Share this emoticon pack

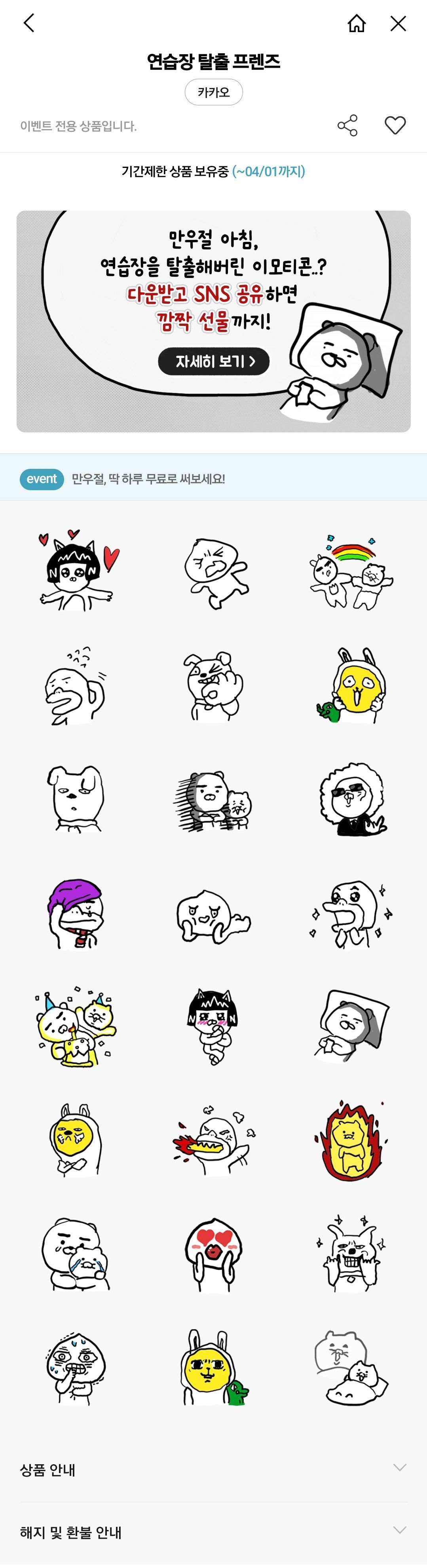tap(347, 126)
